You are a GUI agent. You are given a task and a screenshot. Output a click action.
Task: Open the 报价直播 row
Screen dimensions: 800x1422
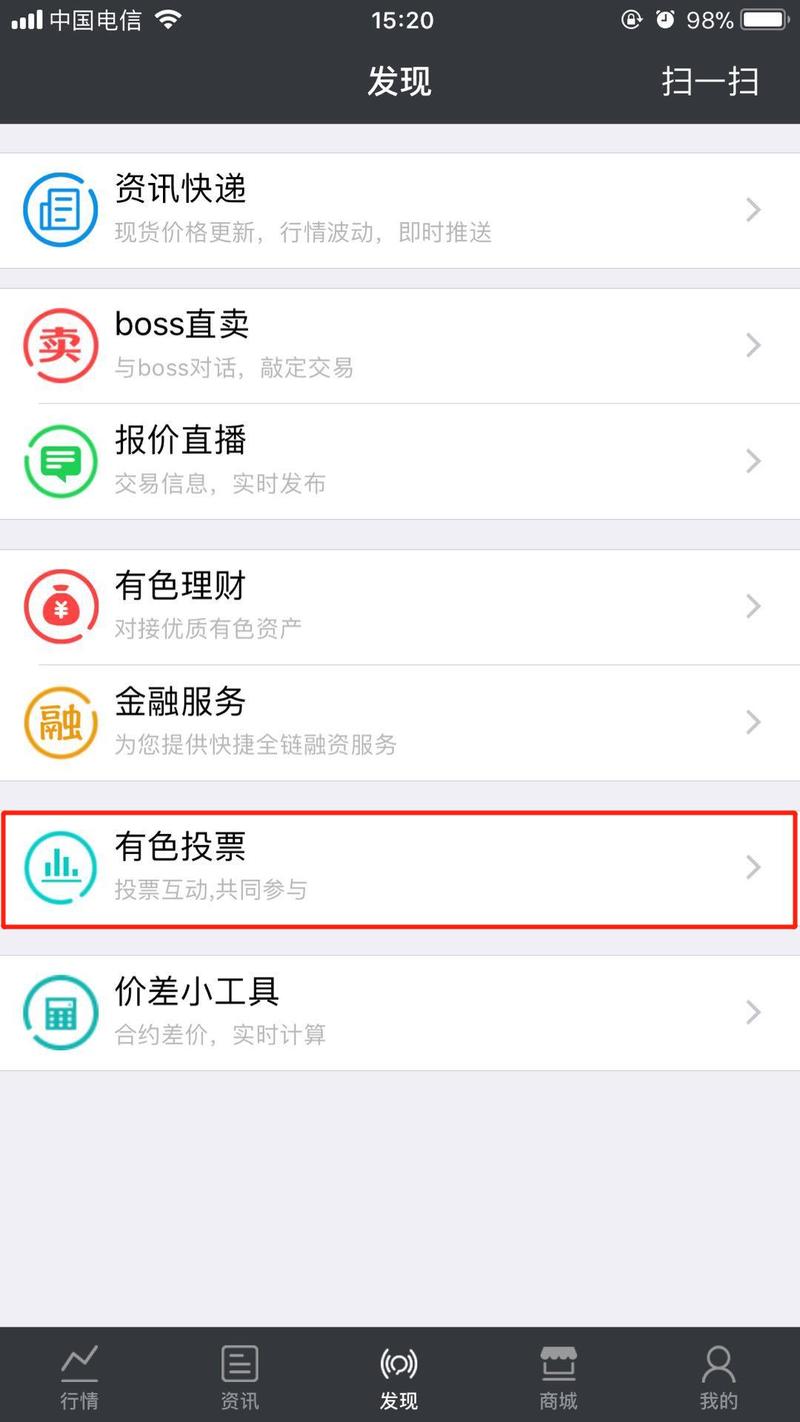tap(400, 461)
